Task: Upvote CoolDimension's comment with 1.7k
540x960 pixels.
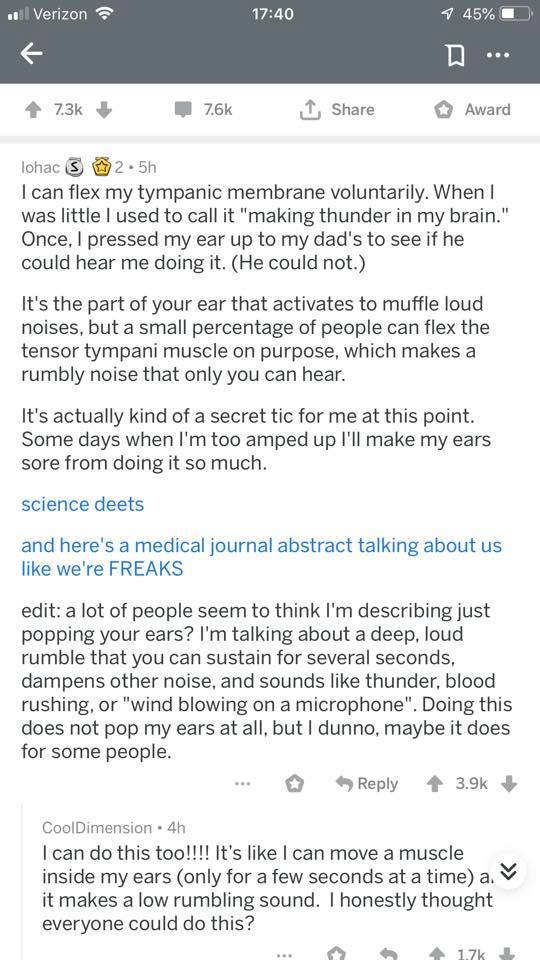Action: [437, 953]
